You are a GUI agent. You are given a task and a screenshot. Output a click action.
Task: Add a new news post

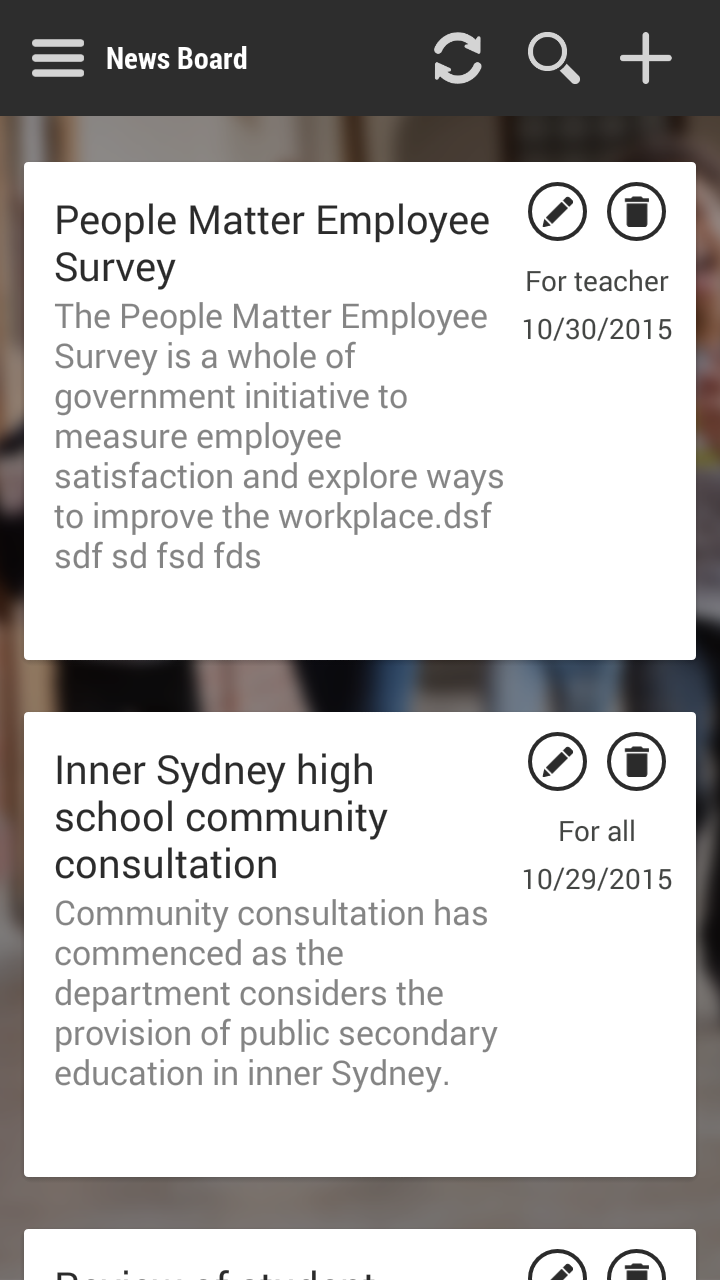pyautogui.click(x=645, y=58)
